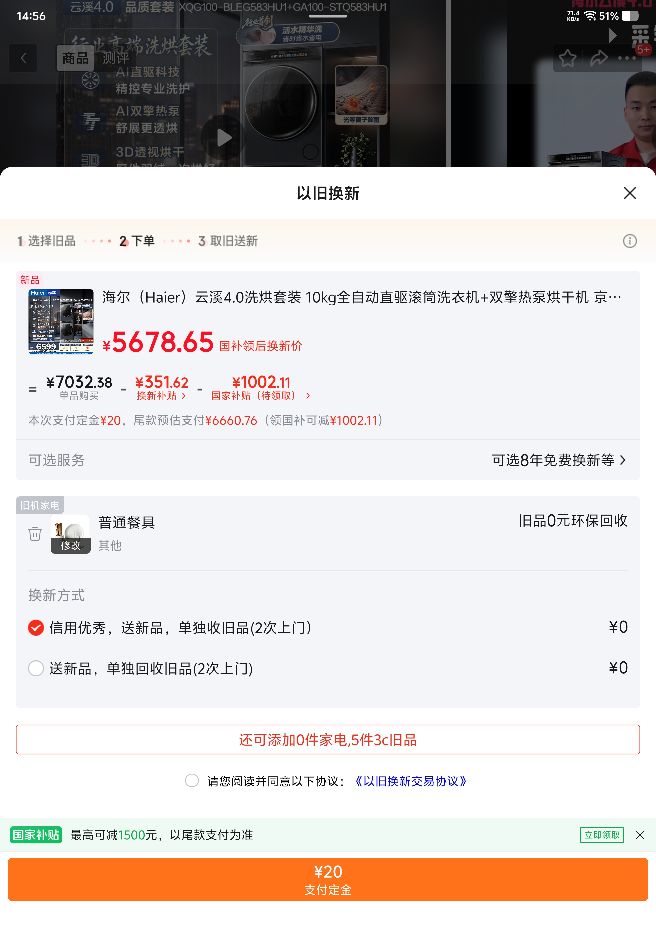This screenshot has width=656, height=933.
Task: Open 《以旧换新交易协议》 link
Action: click(x=411, y=781)
